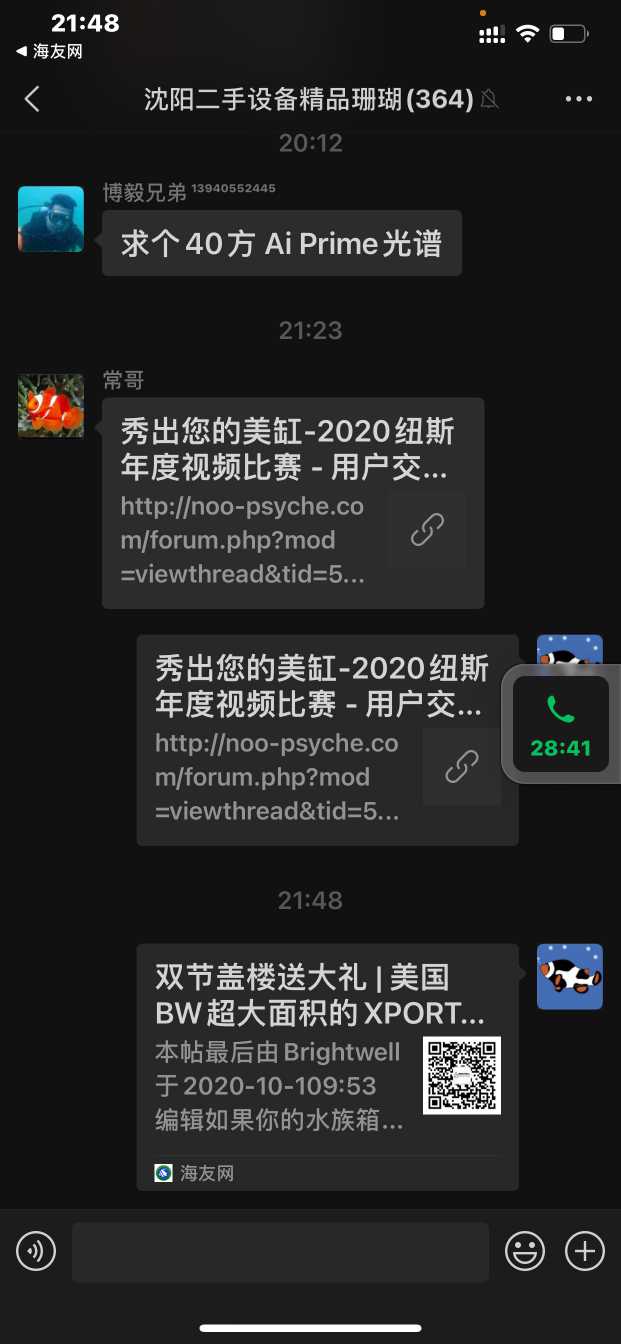This screenshot has width=621, height=1344.
Task: Return to the 海友网 app
Action: pyautogui.click(x=48, y=52)
